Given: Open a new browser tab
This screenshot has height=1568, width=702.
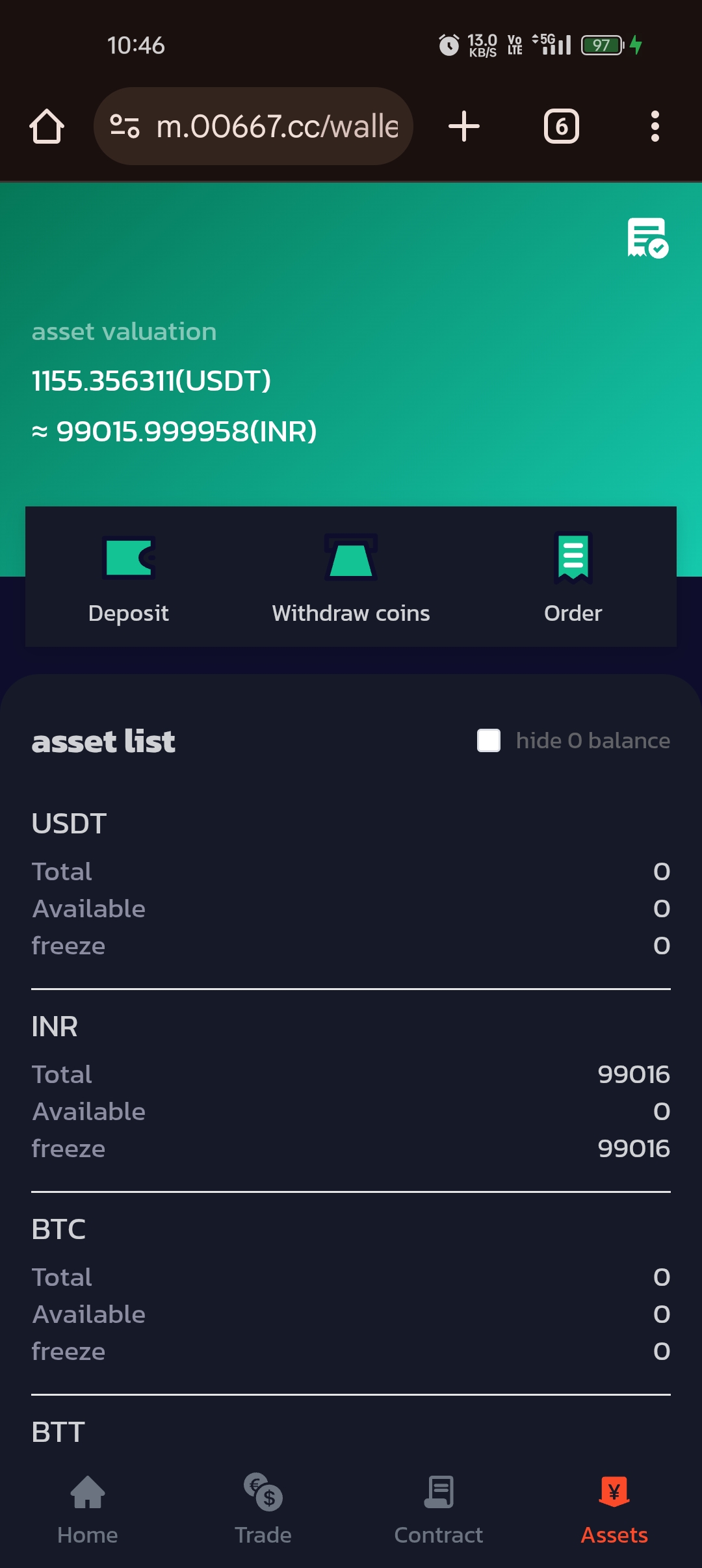Looking at the screenshot, I should [x=464, y=126].
